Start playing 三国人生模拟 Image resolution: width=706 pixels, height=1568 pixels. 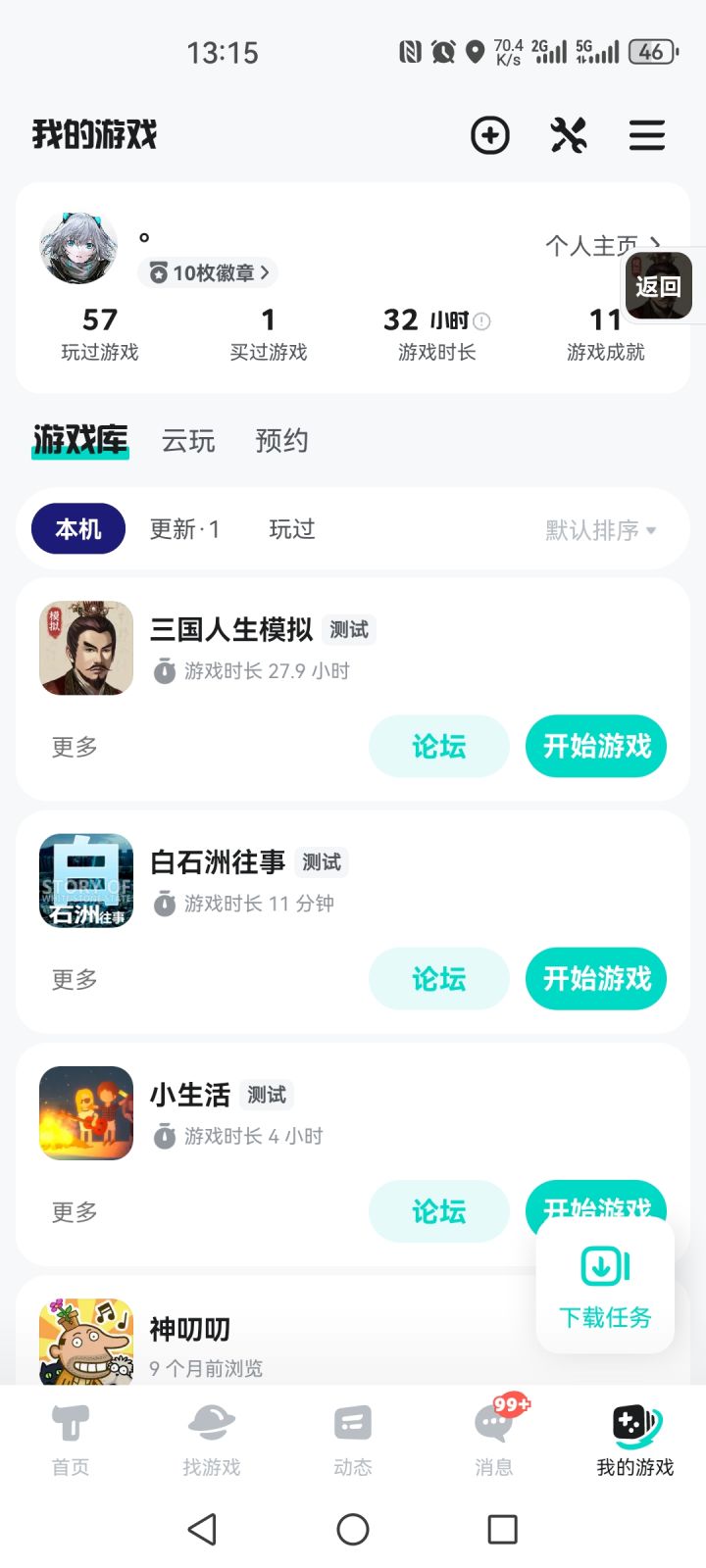596,747
